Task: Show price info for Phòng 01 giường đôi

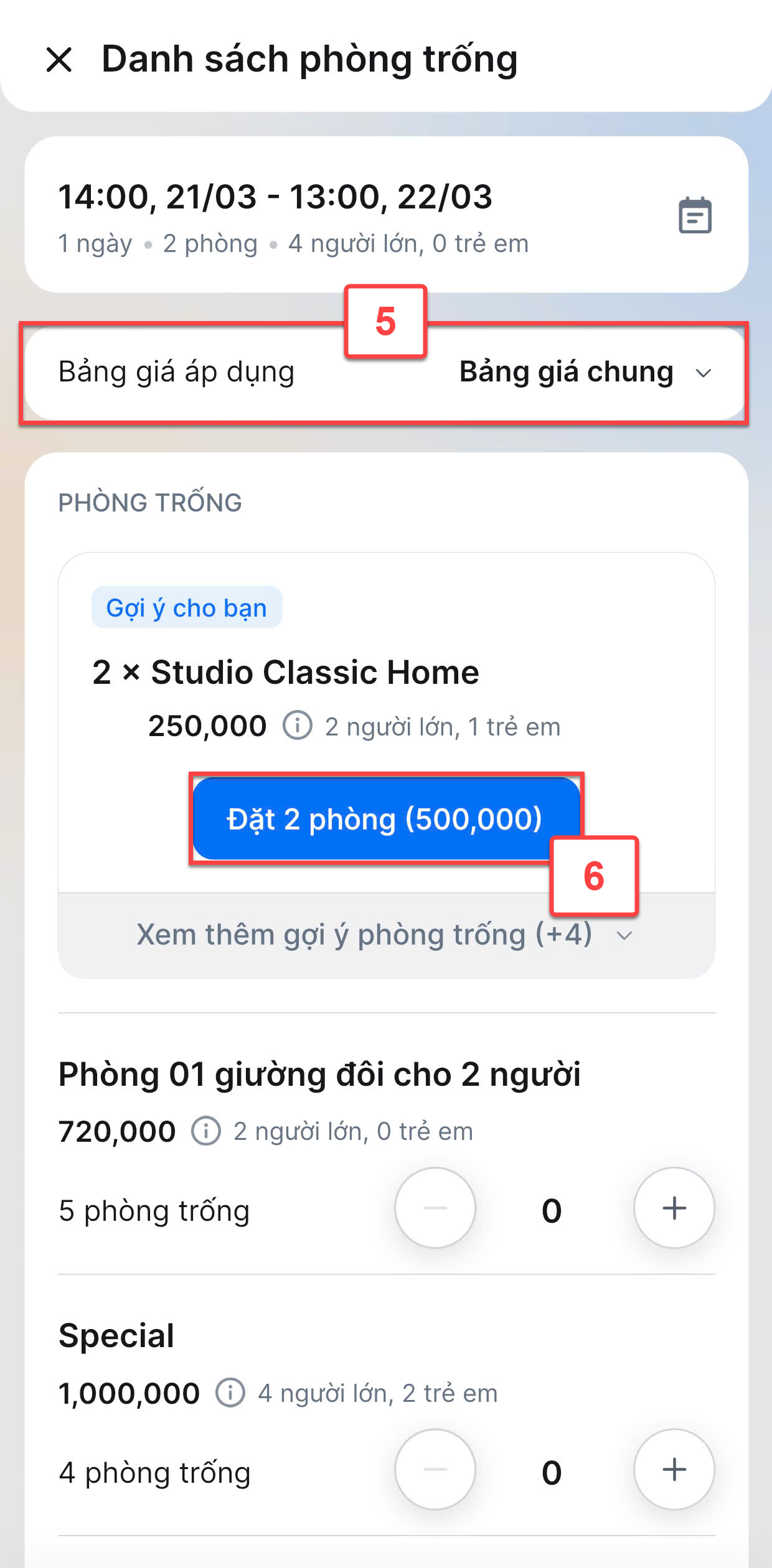Action: [x=206, y=1131]
